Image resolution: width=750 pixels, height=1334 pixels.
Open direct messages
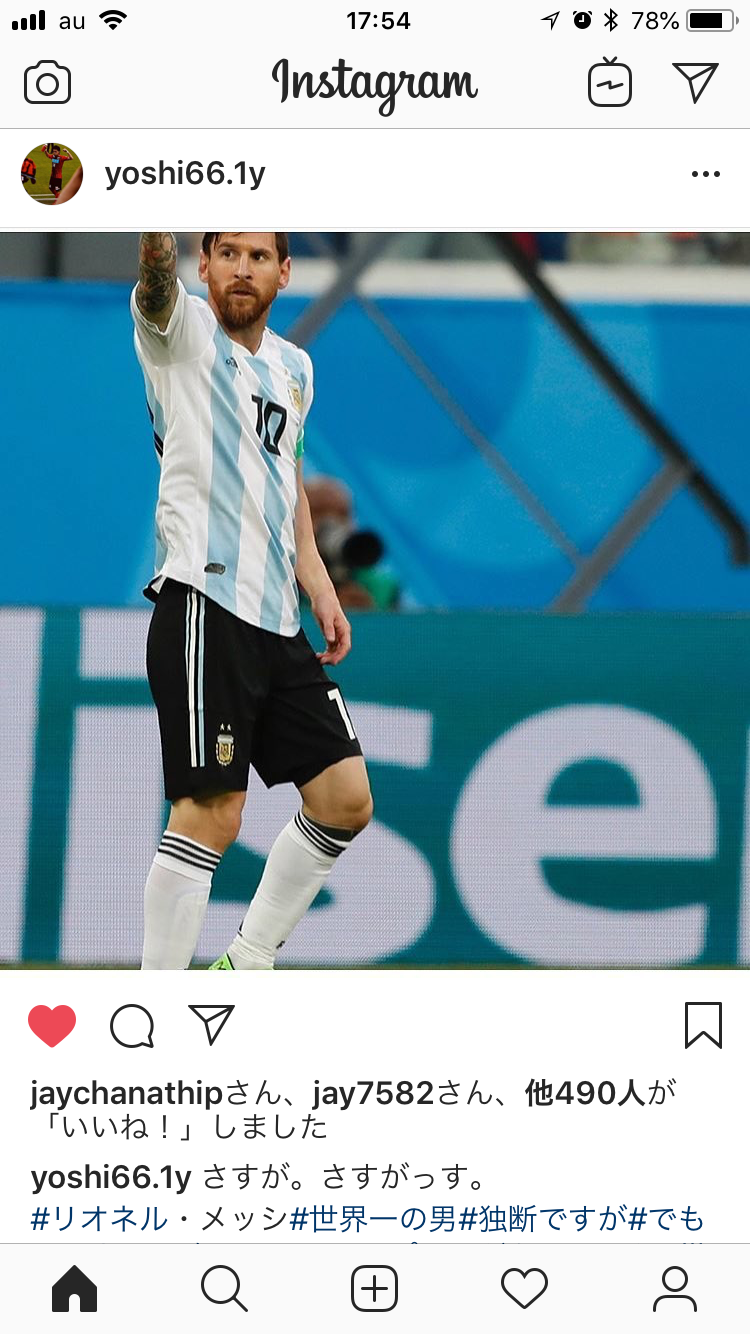(x=695, y=83)
